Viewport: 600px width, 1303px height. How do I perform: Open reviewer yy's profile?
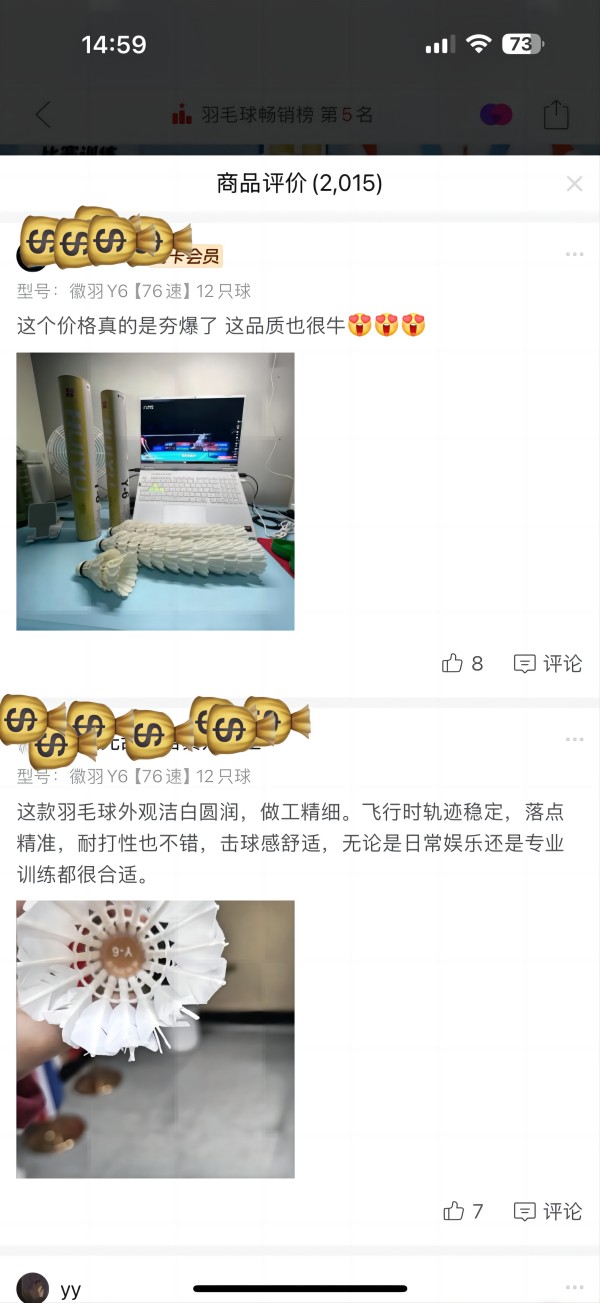(x=34, y=1288)
